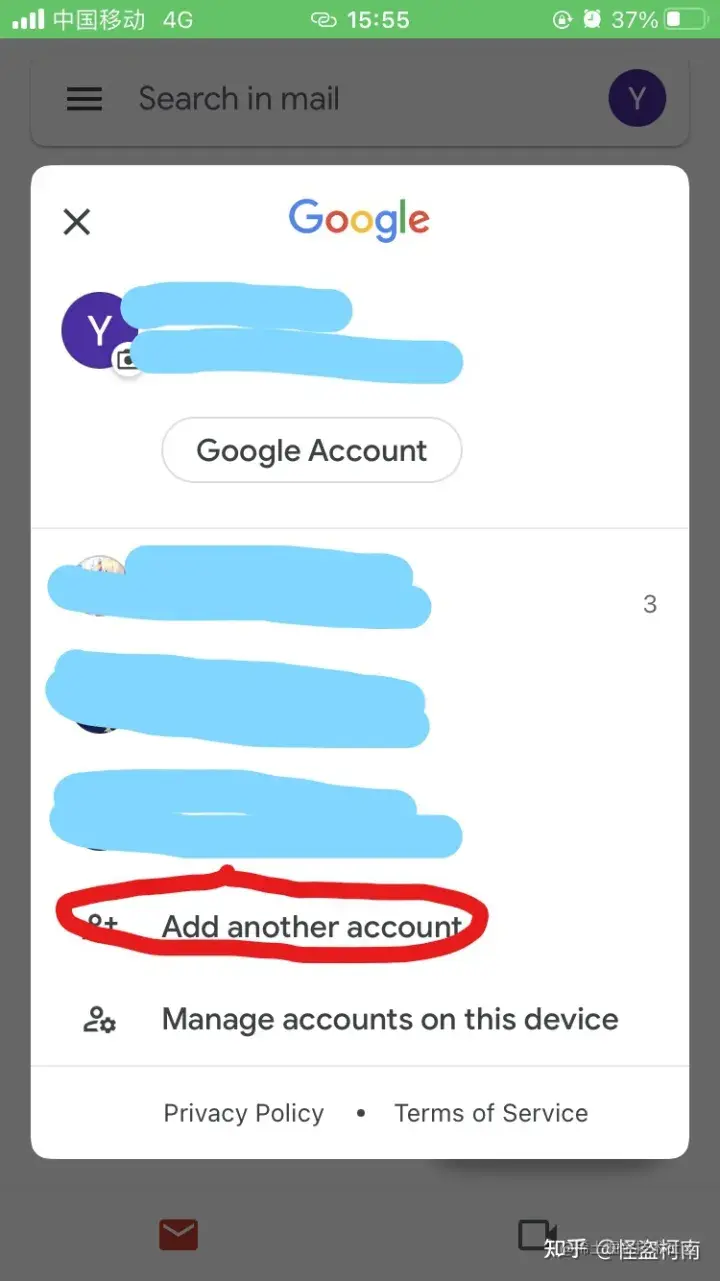The height and width of the screenshot is (1281, 720).
Task: Close the Google account dialog
Action: (x=77, y=222)
